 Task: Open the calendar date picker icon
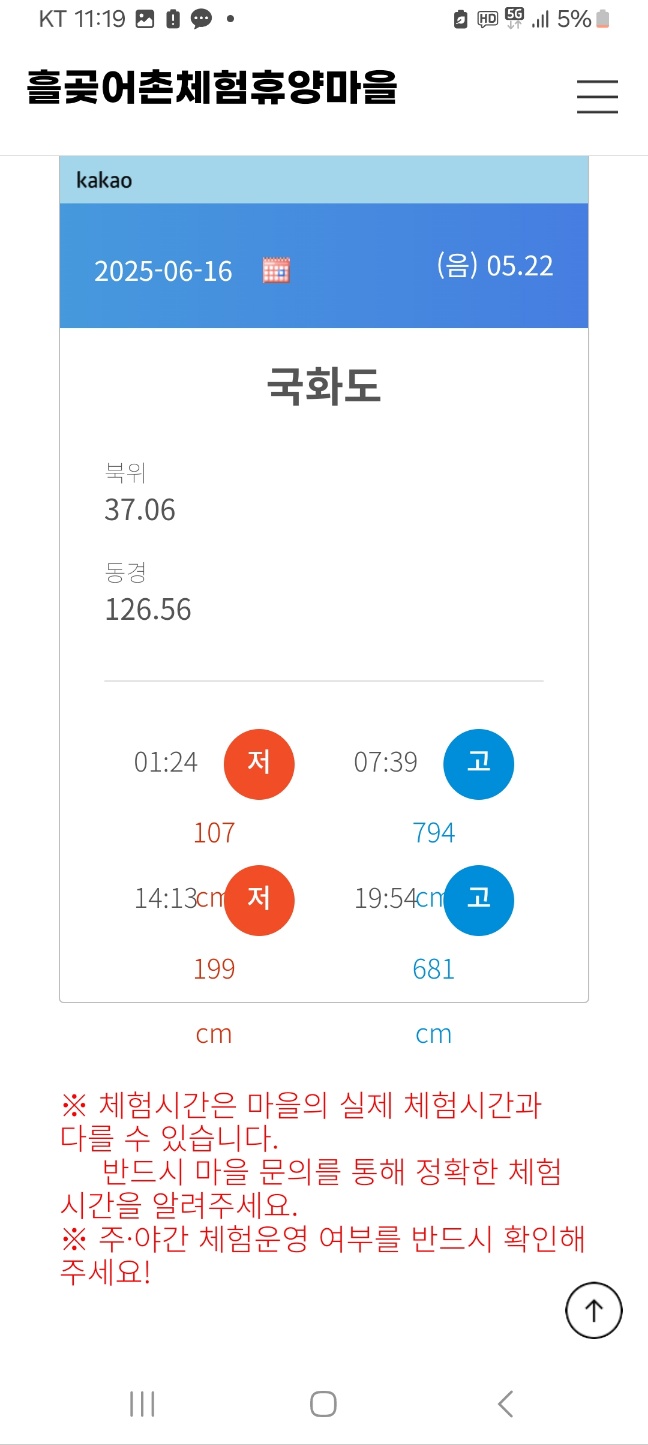(x=276, y=270)
